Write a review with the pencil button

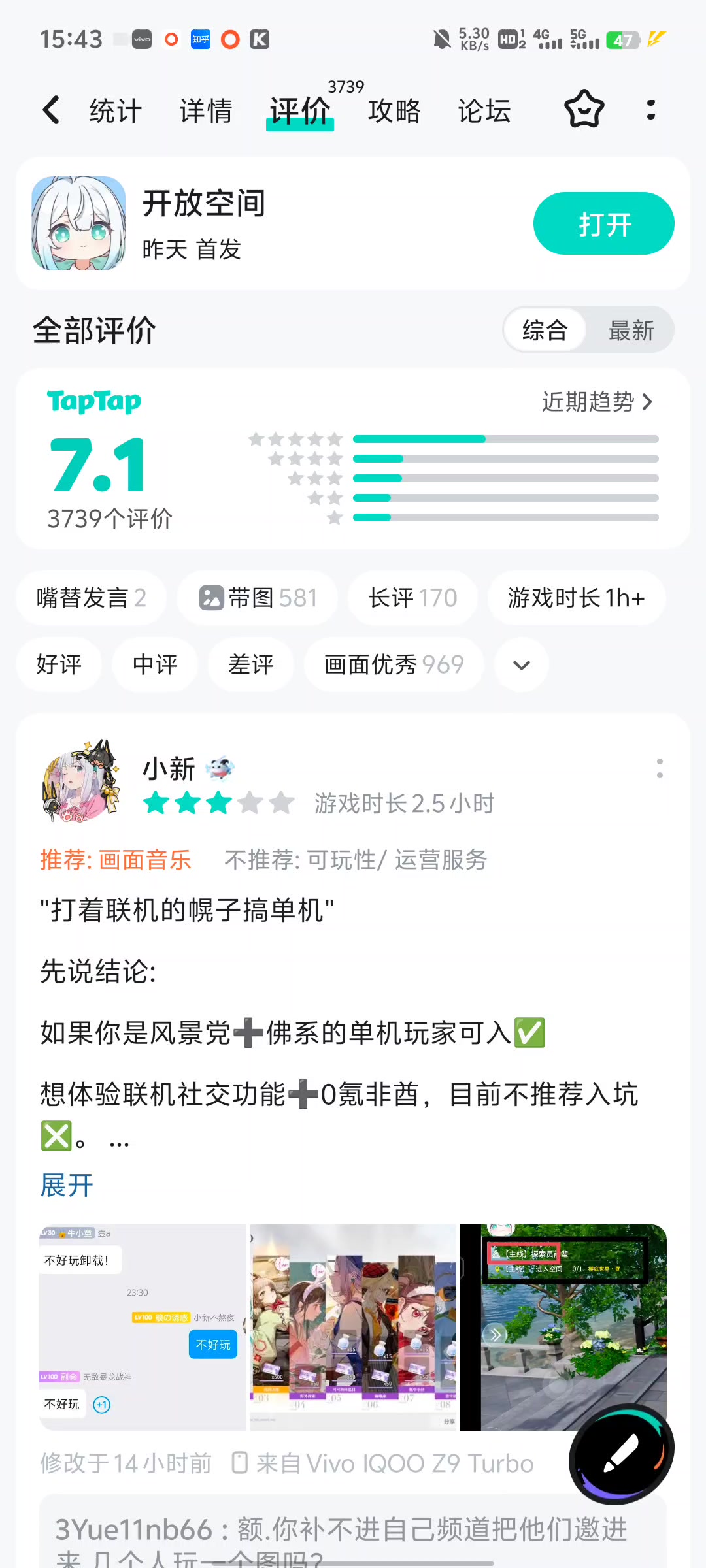click(x=620, y=1453)
